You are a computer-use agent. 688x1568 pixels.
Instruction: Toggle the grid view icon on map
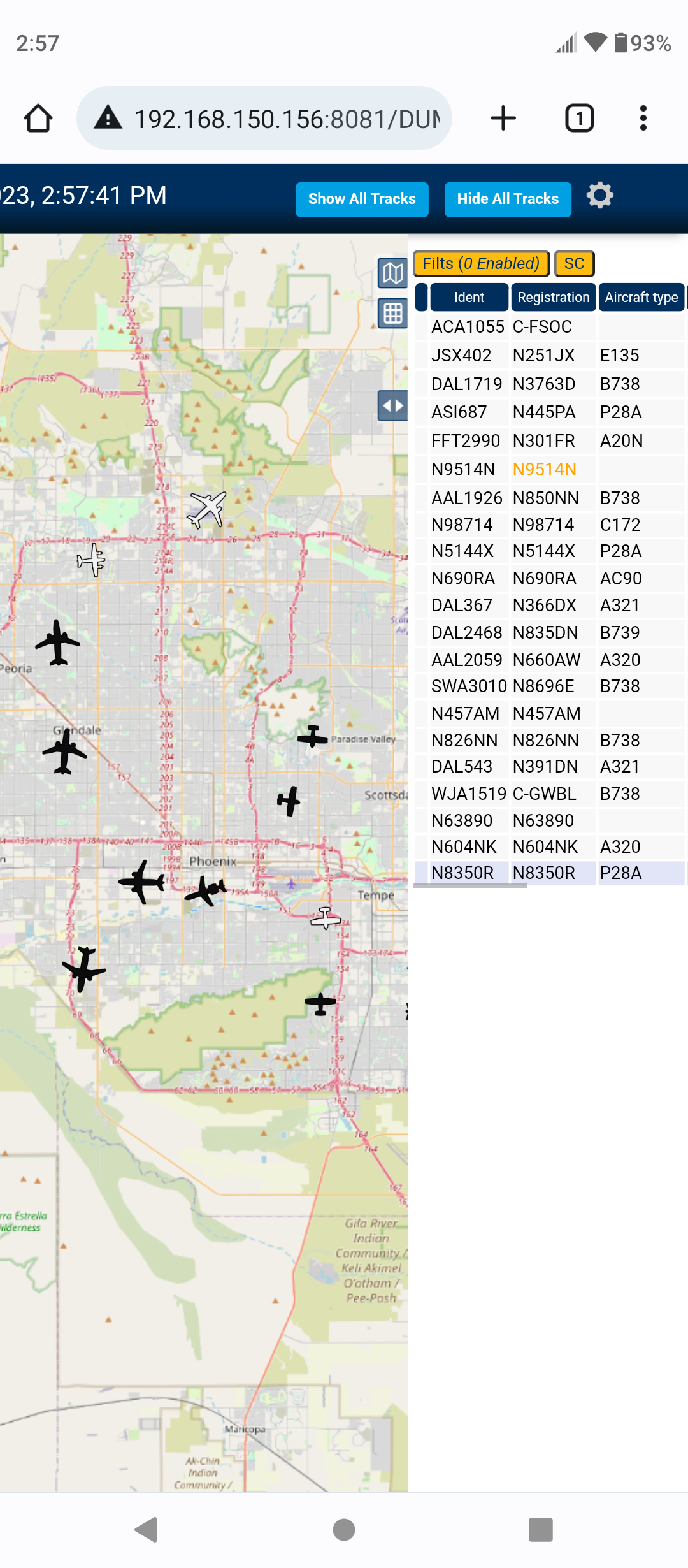392,314
